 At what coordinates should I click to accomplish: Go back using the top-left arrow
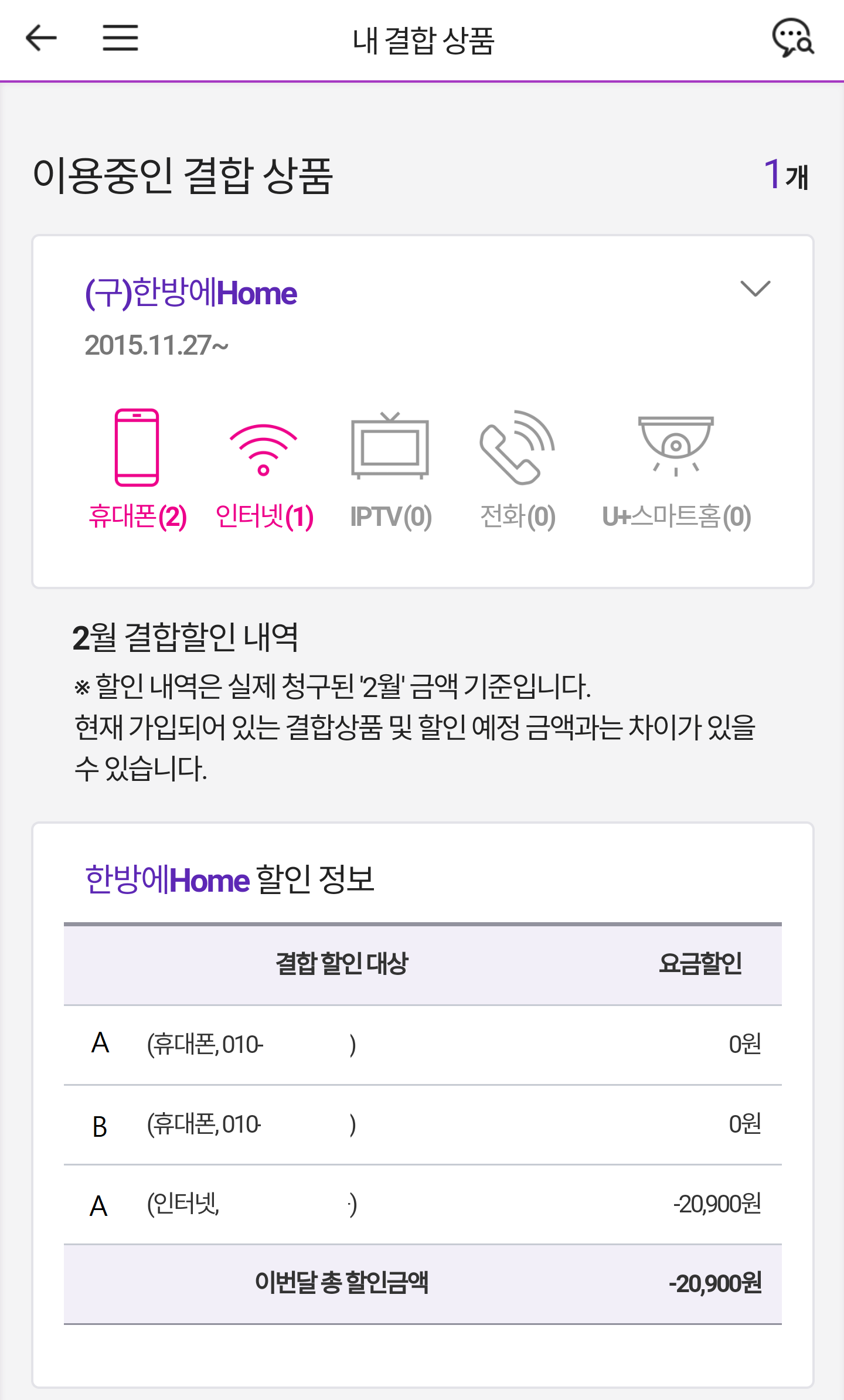tap(41, 39)
